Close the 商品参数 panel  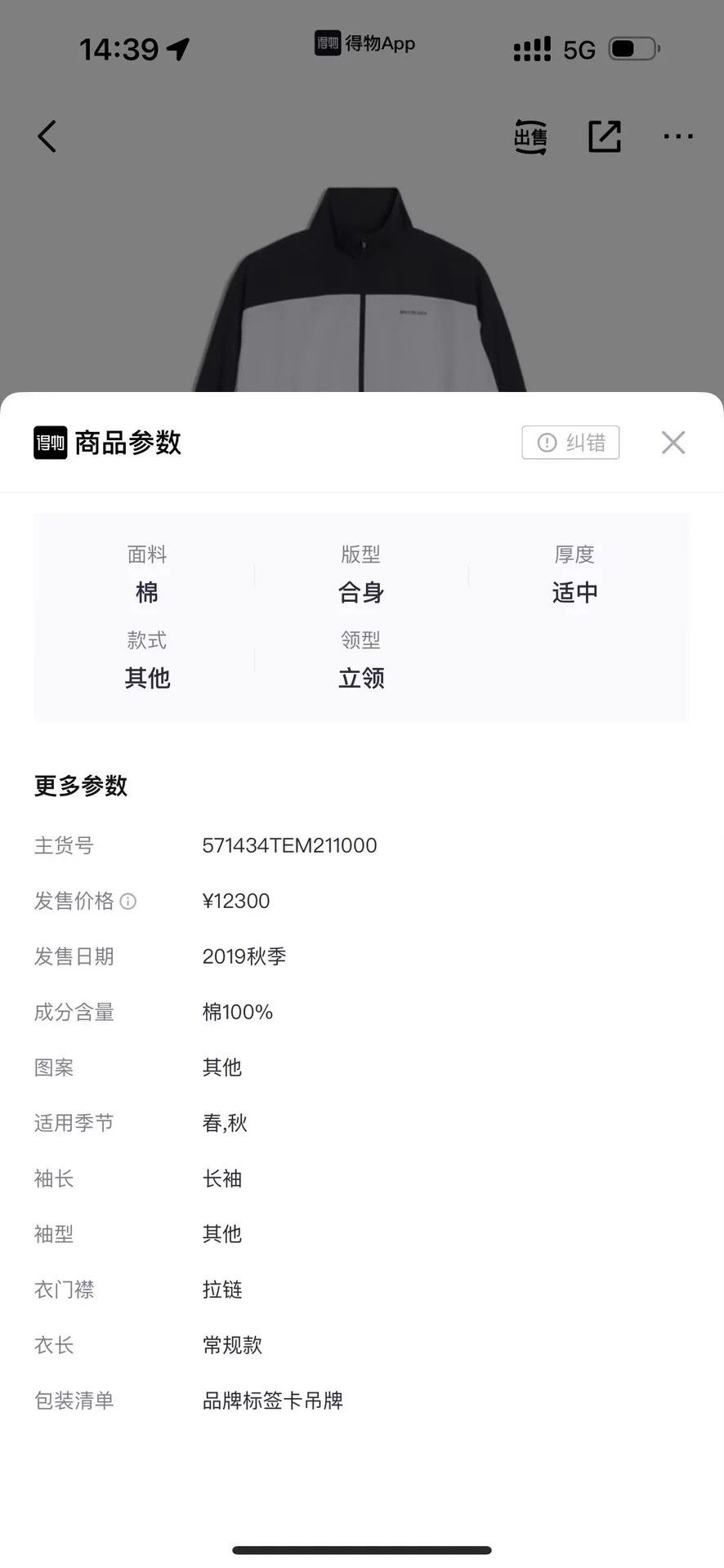[673, 443]
